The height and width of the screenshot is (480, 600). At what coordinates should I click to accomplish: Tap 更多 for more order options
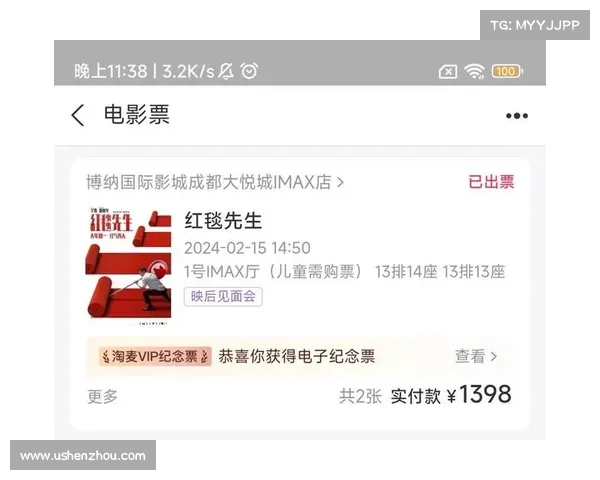[x=103, y=396]
